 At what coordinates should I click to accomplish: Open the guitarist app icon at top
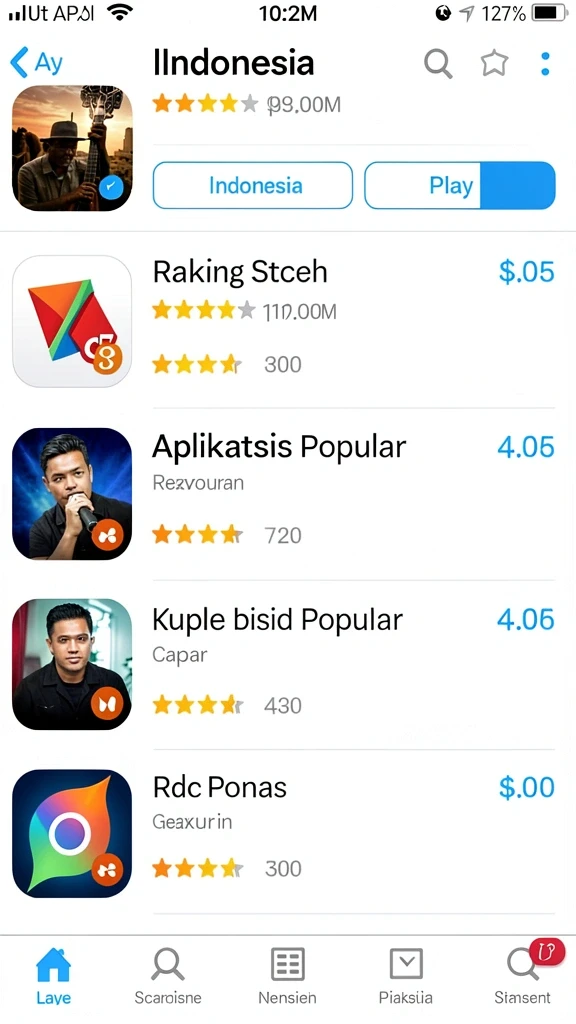click(x=72, y=148)
